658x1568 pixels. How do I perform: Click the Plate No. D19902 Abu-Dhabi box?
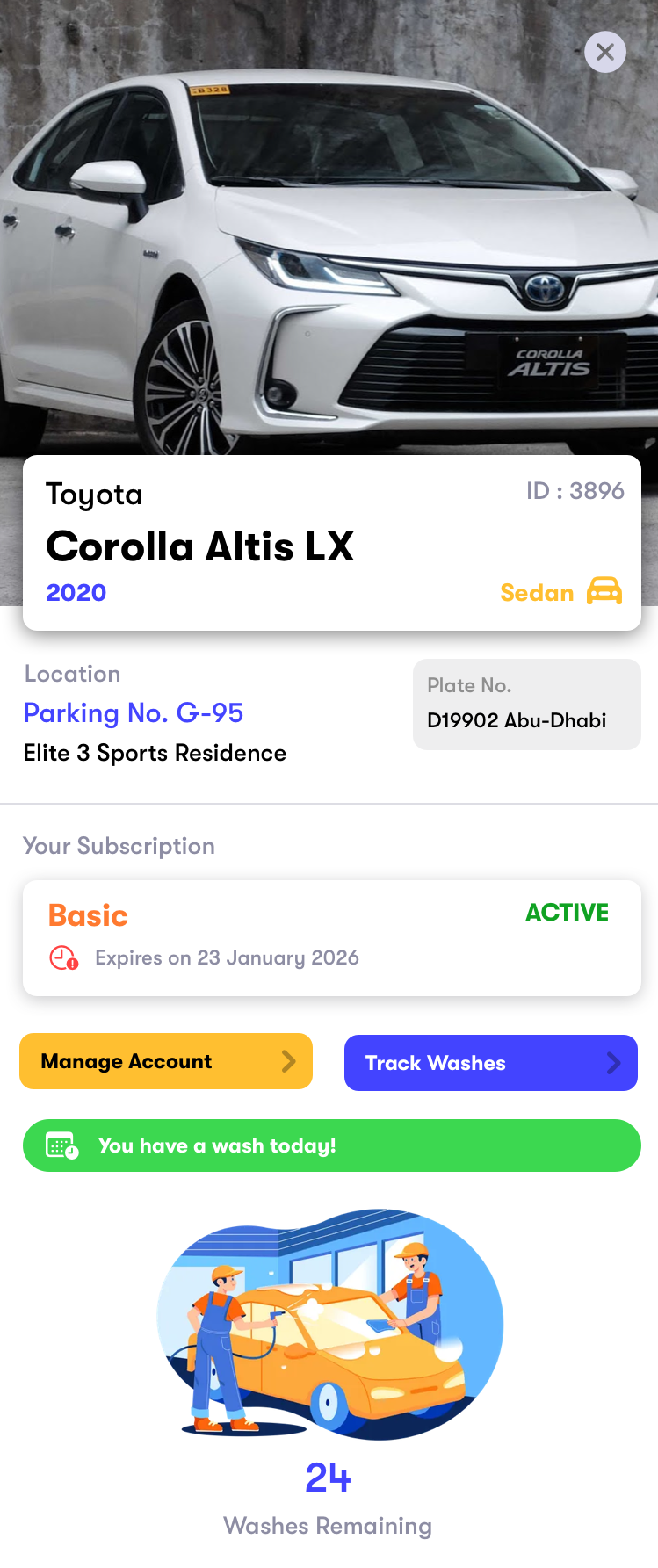click(526, 704)
